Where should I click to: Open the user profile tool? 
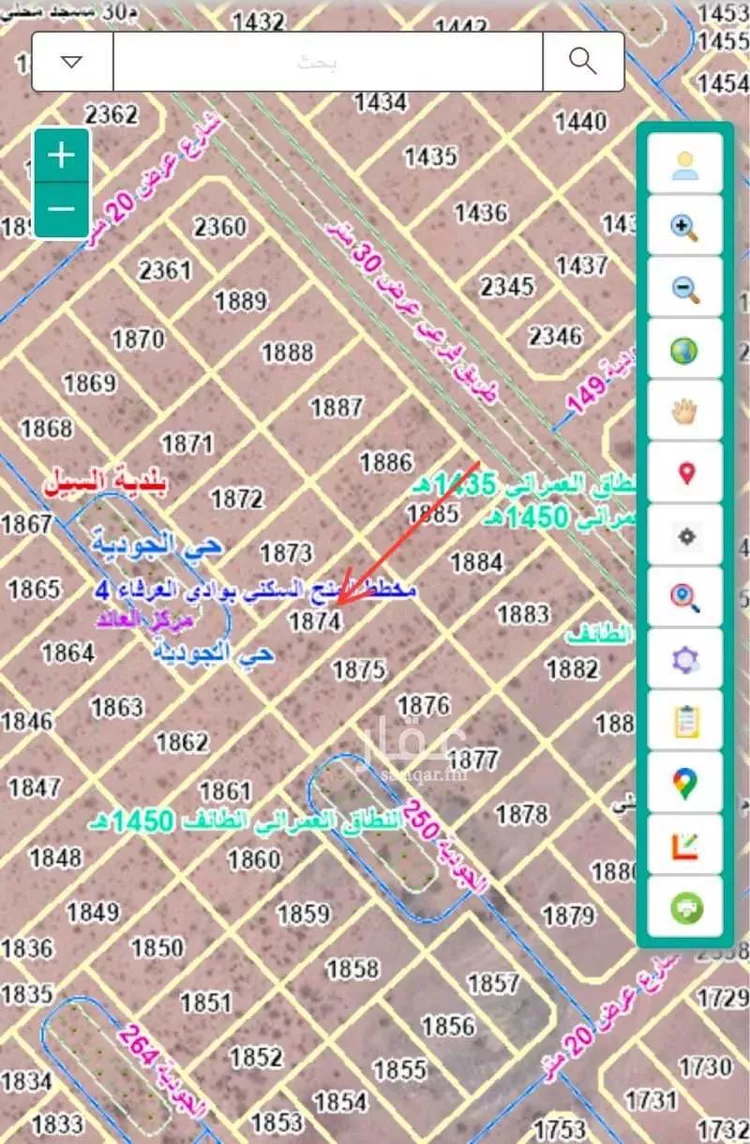[685, 165]
